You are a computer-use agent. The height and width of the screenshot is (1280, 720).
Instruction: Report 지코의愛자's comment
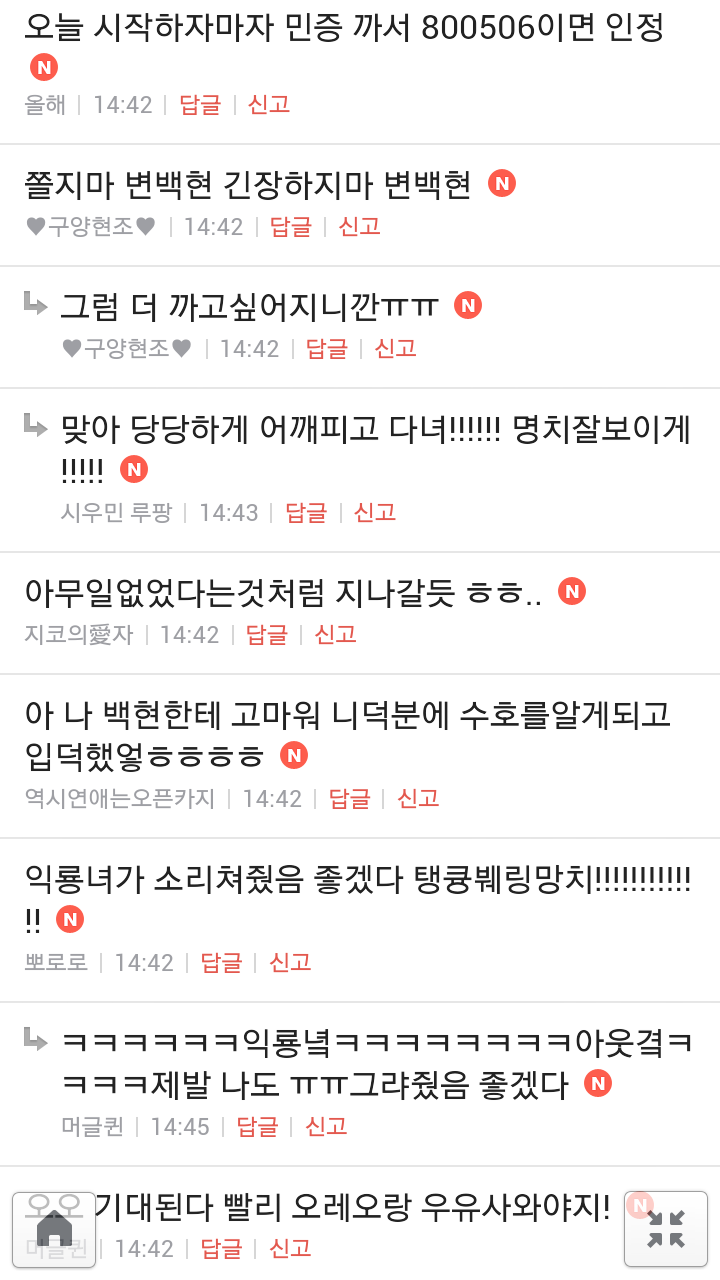(x=335, y=635)
